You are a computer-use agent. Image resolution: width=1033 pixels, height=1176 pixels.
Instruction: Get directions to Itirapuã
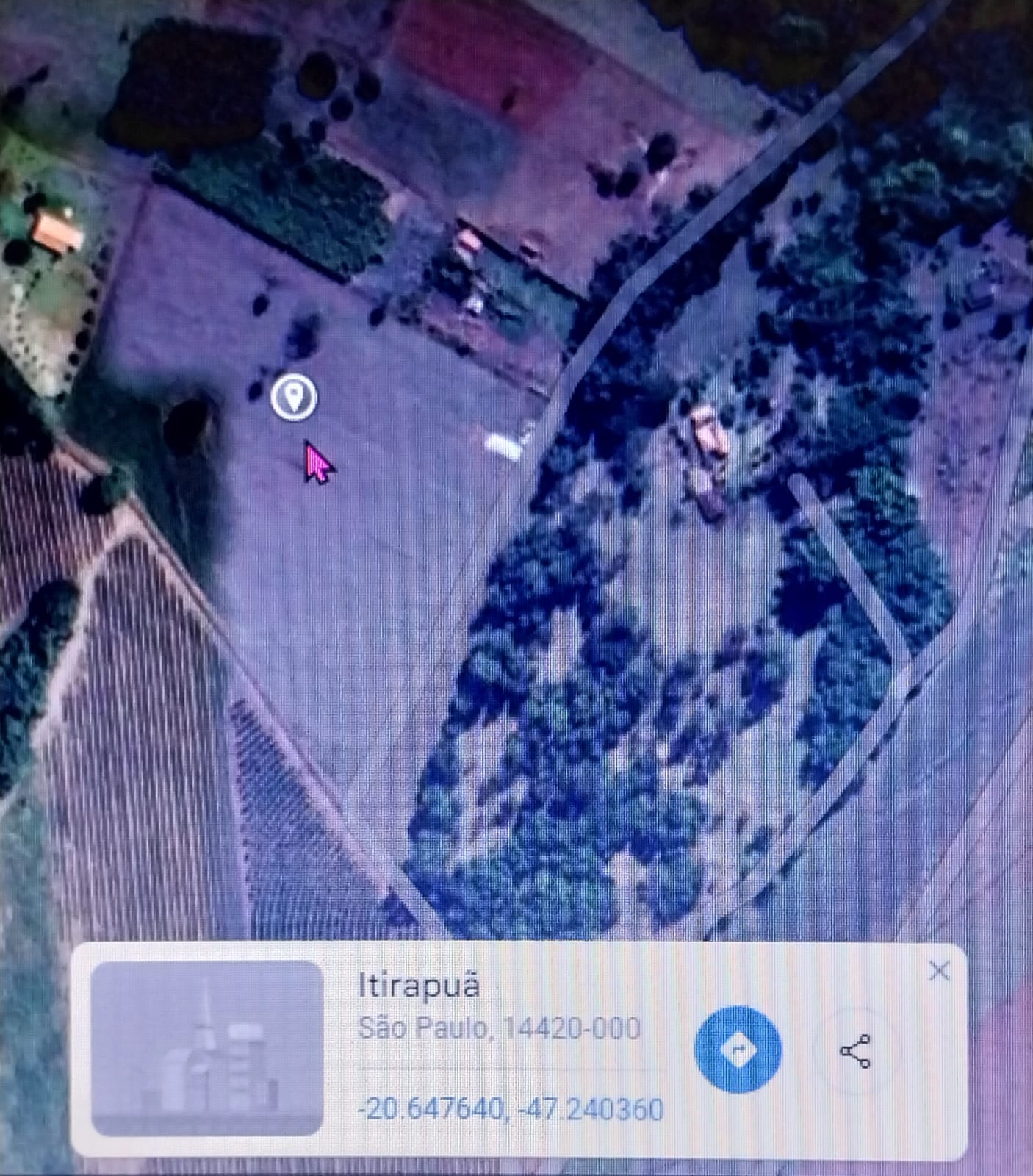click(x=738, y=1050)
